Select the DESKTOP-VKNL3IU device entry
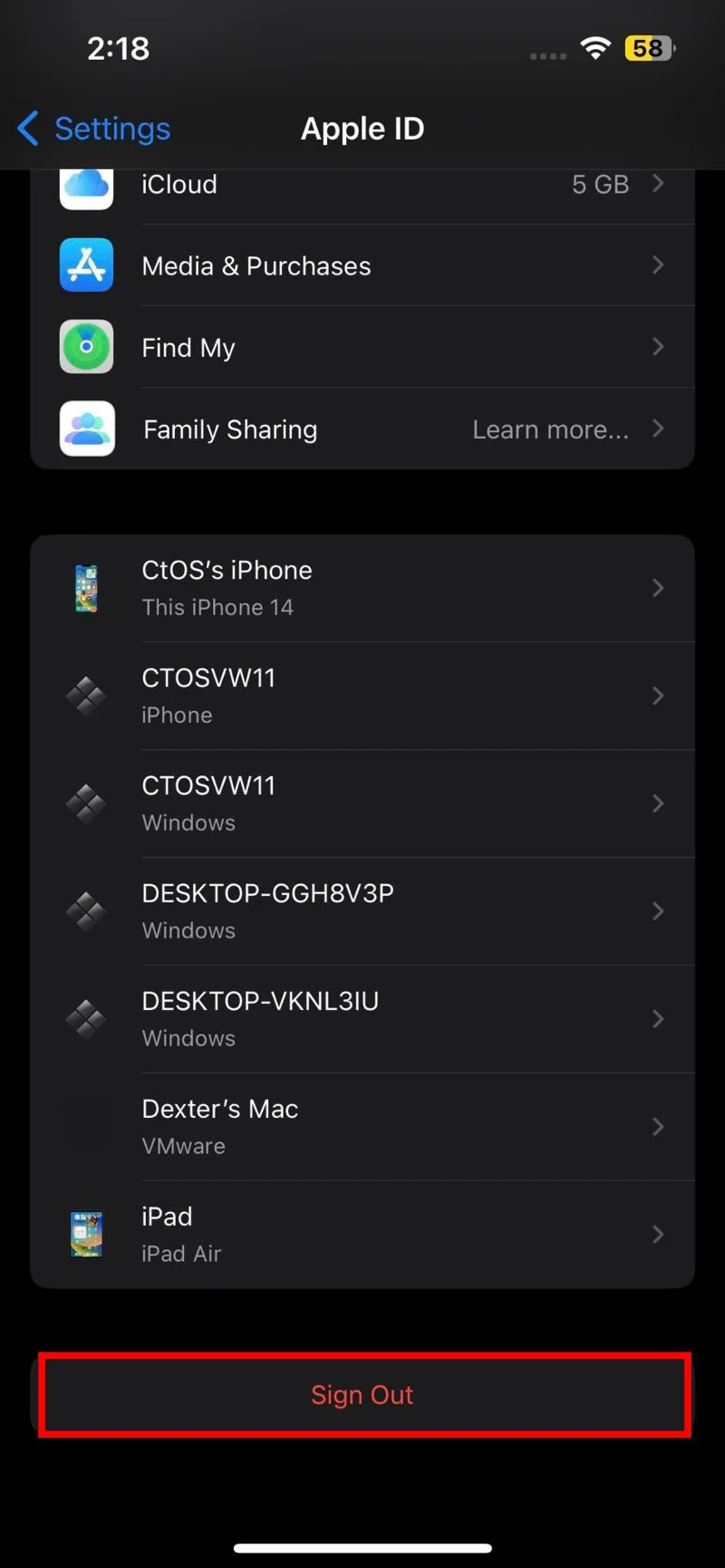 [362, 1018]
